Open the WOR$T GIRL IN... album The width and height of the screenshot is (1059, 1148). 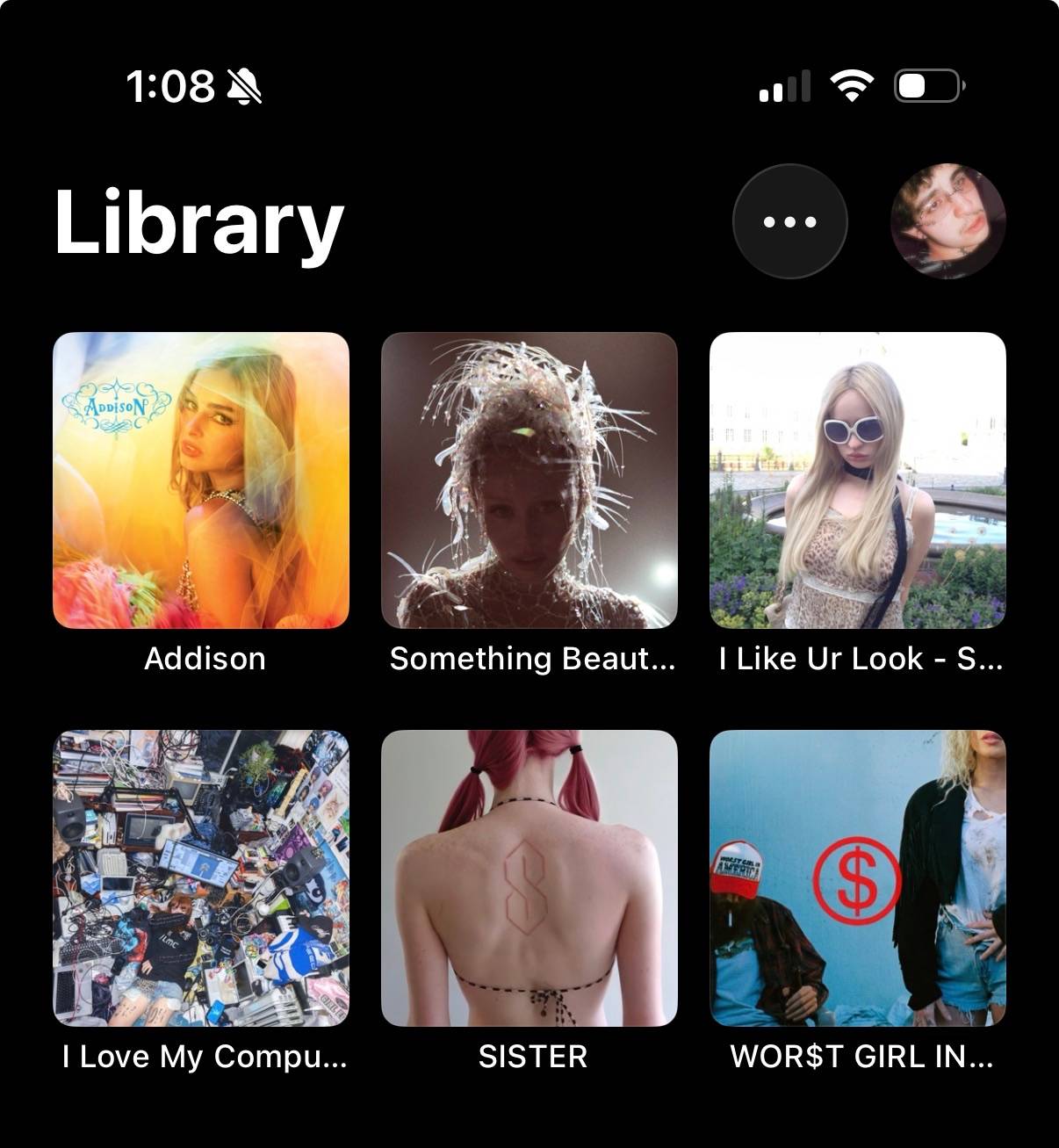click(858, 878)
